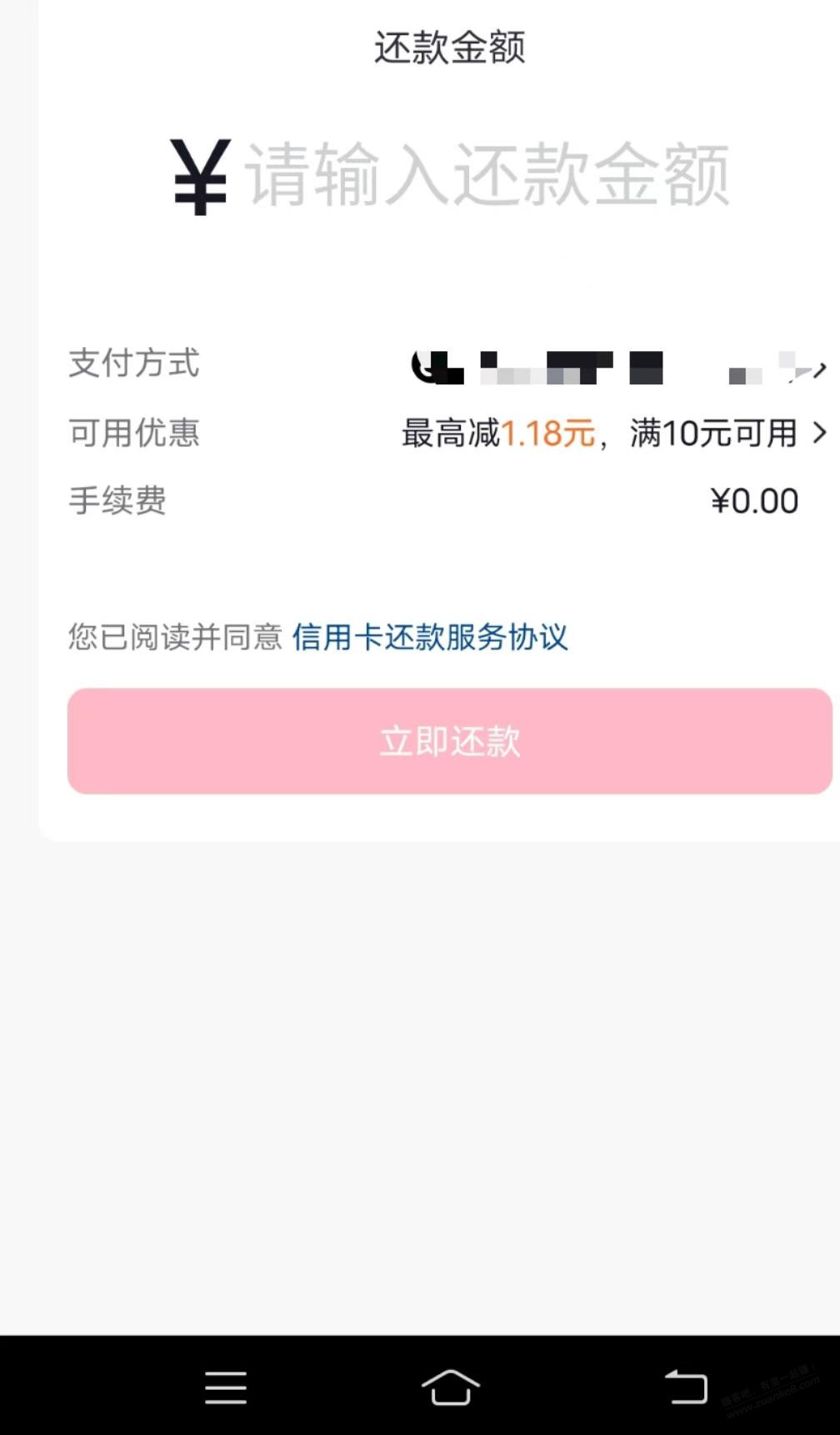The width and height of the screenshot is (840, 1435).
Task: Tap the repayment amount input field
Action: coord(487,175)
